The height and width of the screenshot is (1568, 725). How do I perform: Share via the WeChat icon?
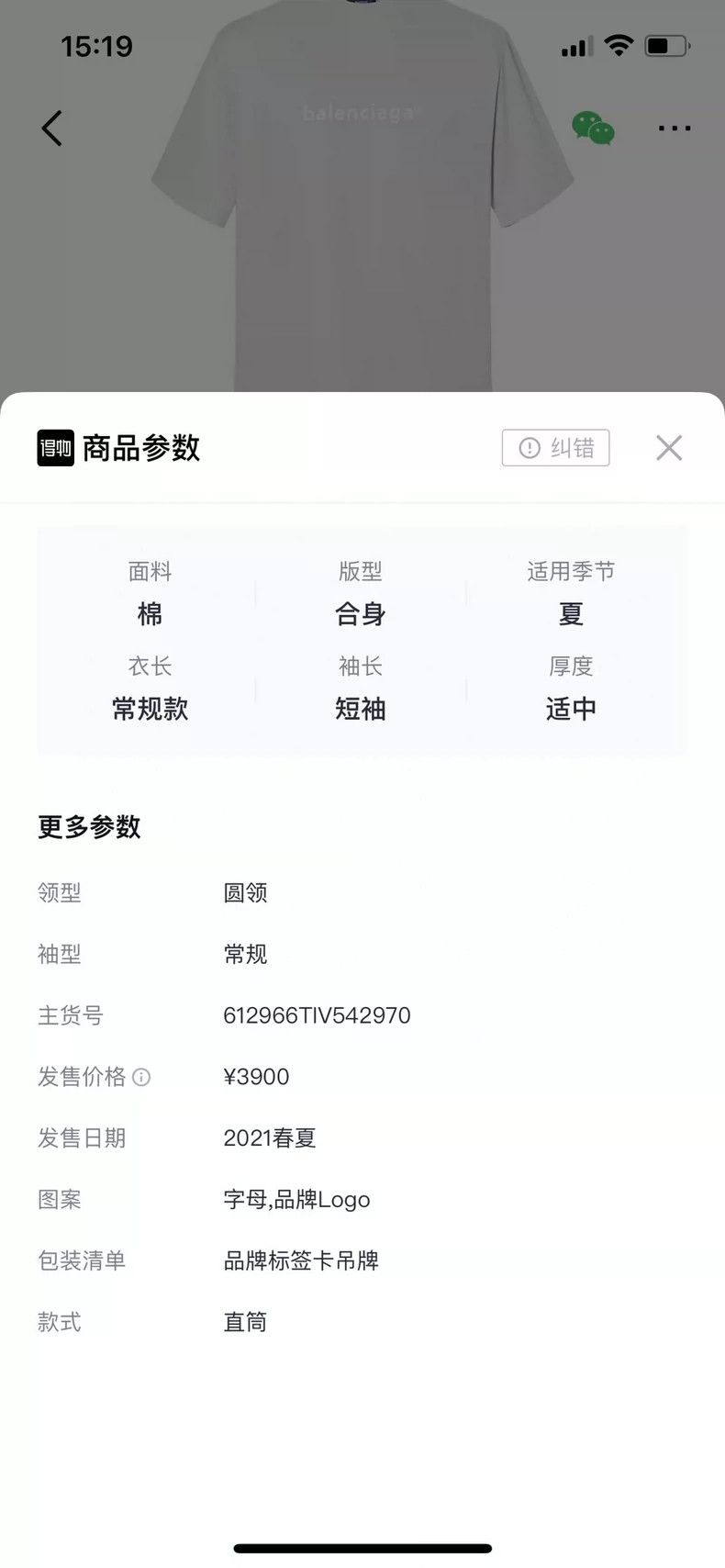pyautogui.click(x=593, y=129)
